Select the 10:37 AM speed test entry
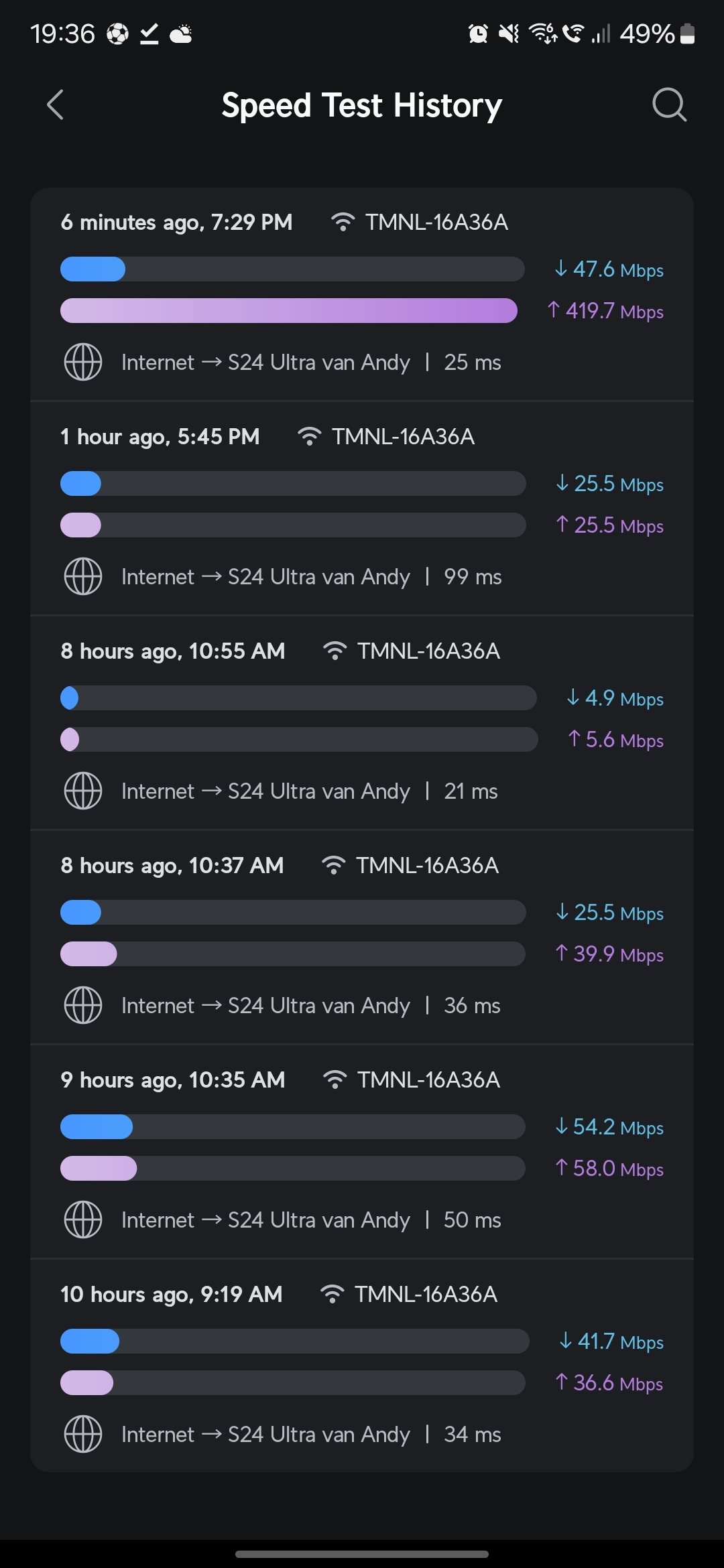 362,937
